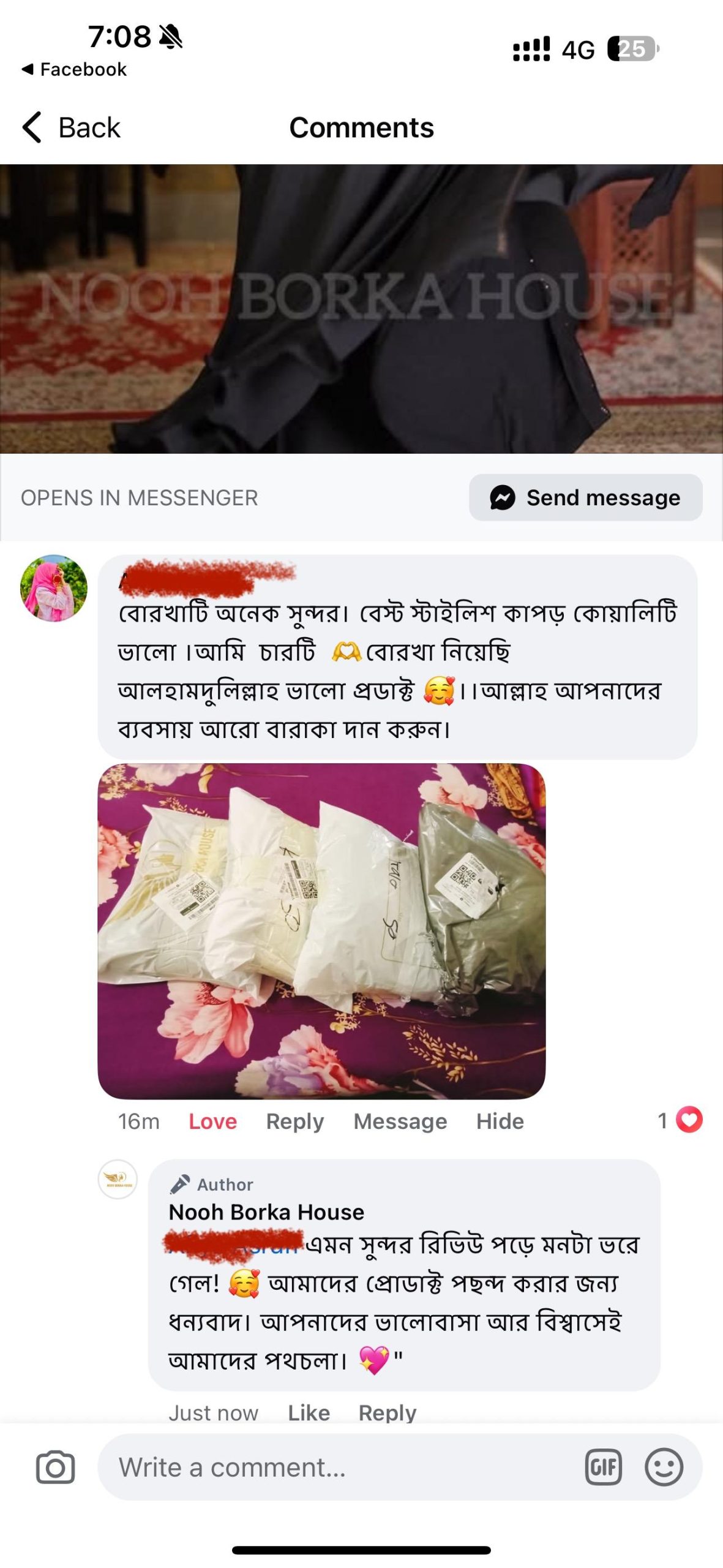Hide the review comment
This screenshot has height=1568, width=723.
(500, 1121)
